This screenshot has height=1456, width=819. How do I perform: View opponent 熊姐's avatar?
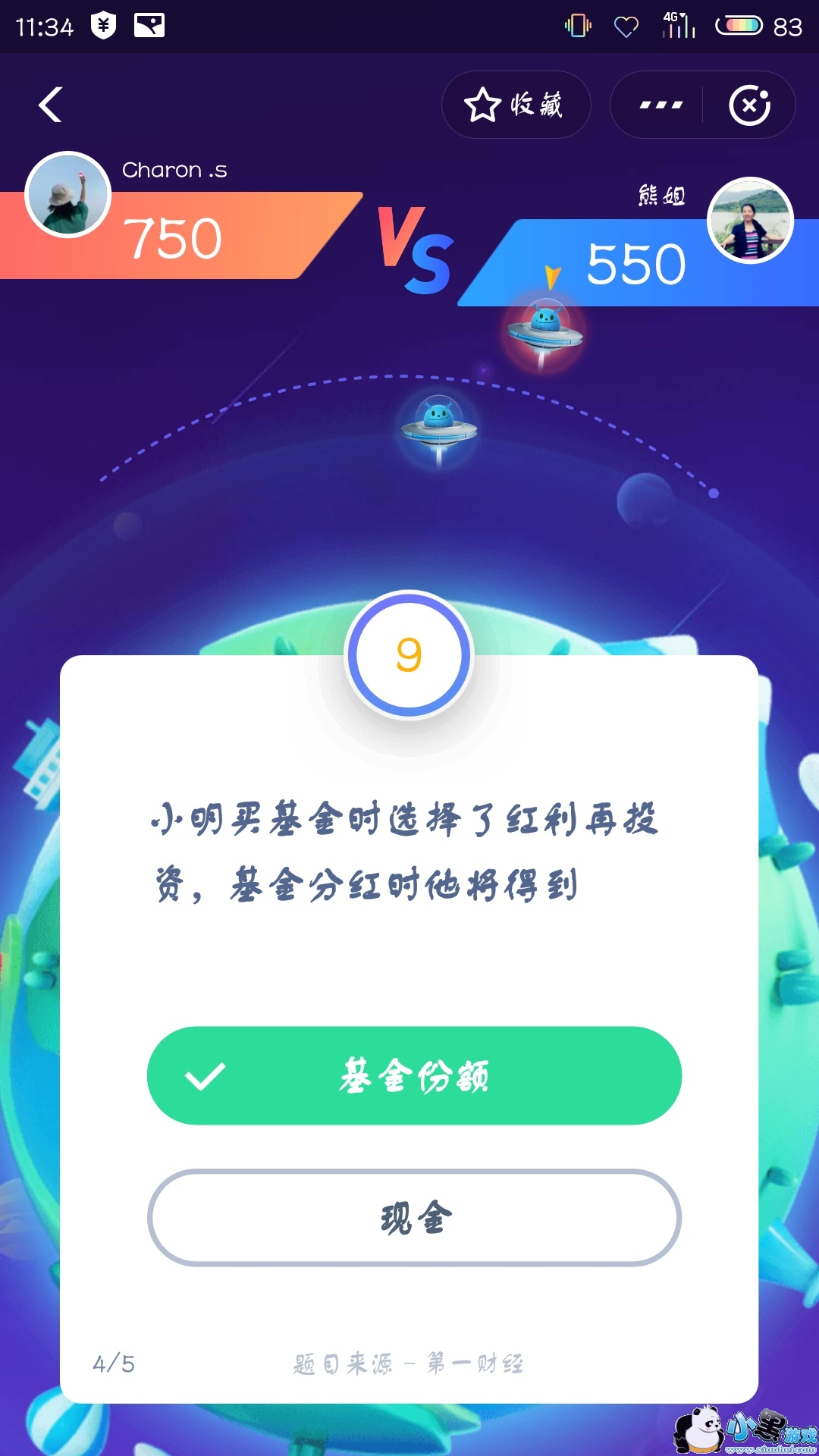pos(750,221)
